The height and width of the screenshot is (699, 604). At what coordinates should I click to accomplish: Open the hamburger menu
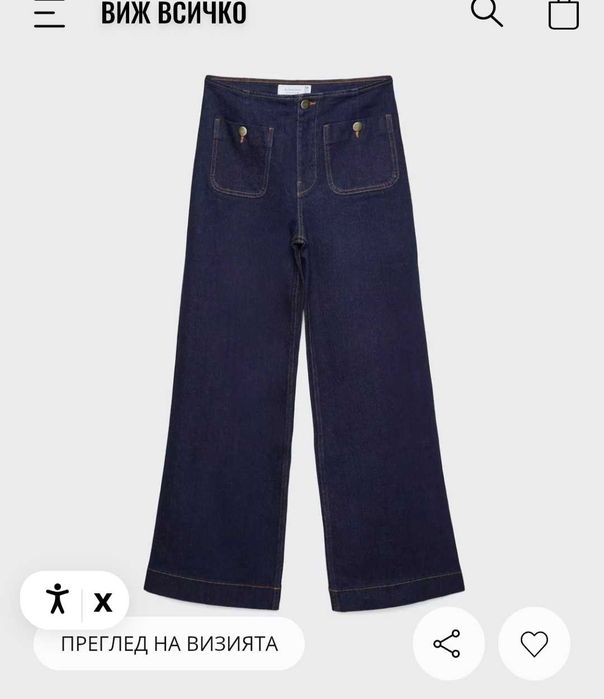(49, 13)
